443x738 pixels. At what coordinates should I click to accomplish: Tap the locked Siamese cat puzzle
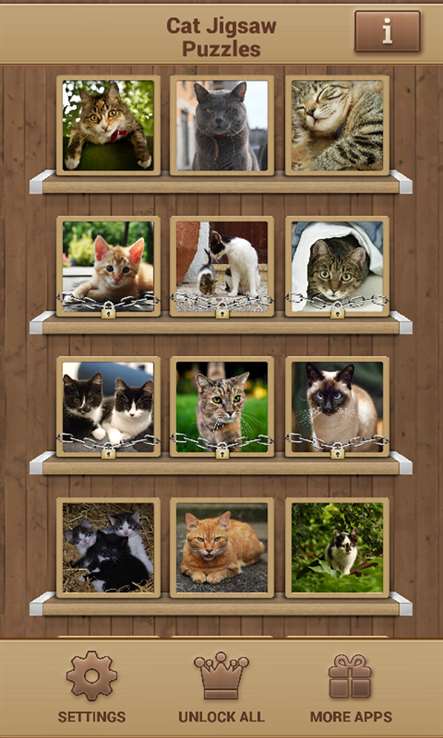(x=337, y=407)
